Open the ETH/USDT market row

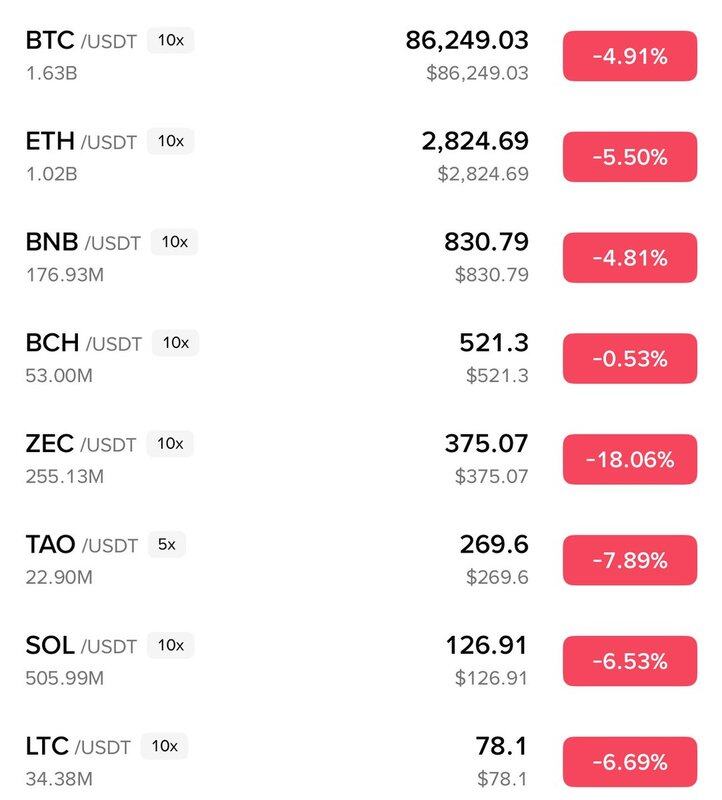coord(80,142)
